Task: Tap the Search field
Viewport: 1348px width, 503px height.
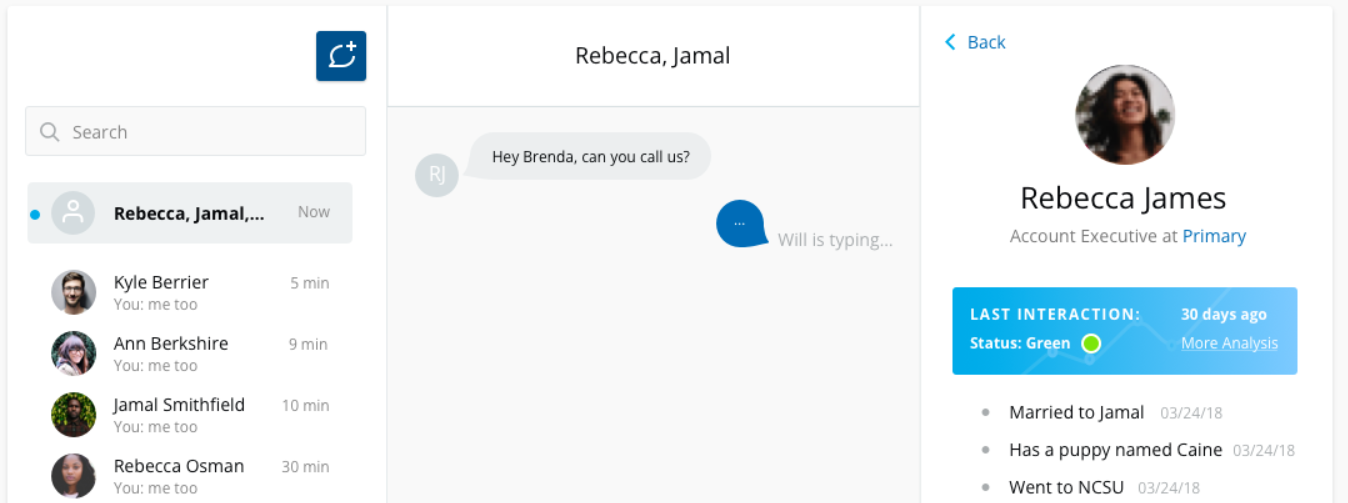Action: pyautogui.click(x=196, y=132)
